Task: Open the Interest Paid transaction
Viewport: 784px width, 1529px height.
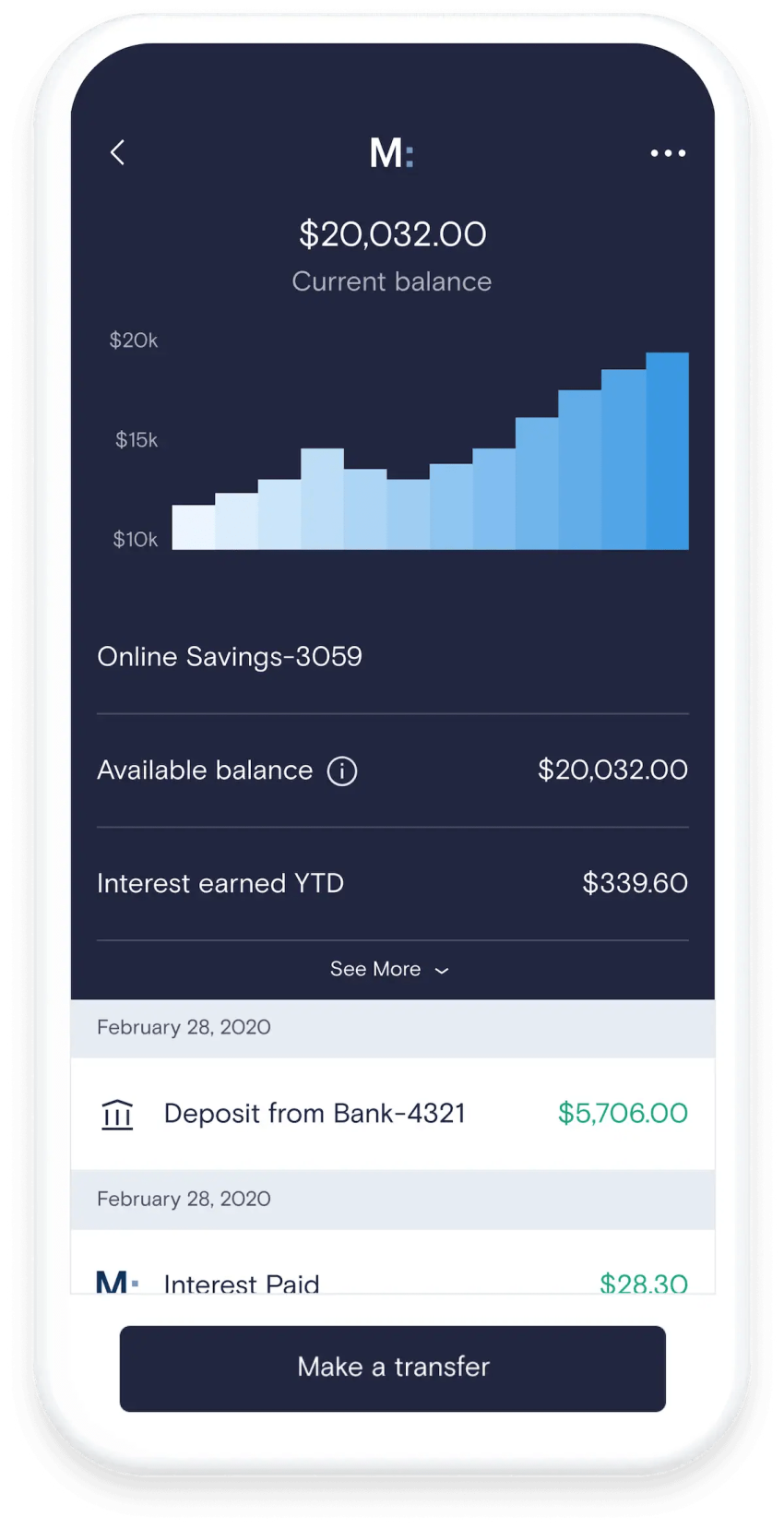Action: point(393,1261)
